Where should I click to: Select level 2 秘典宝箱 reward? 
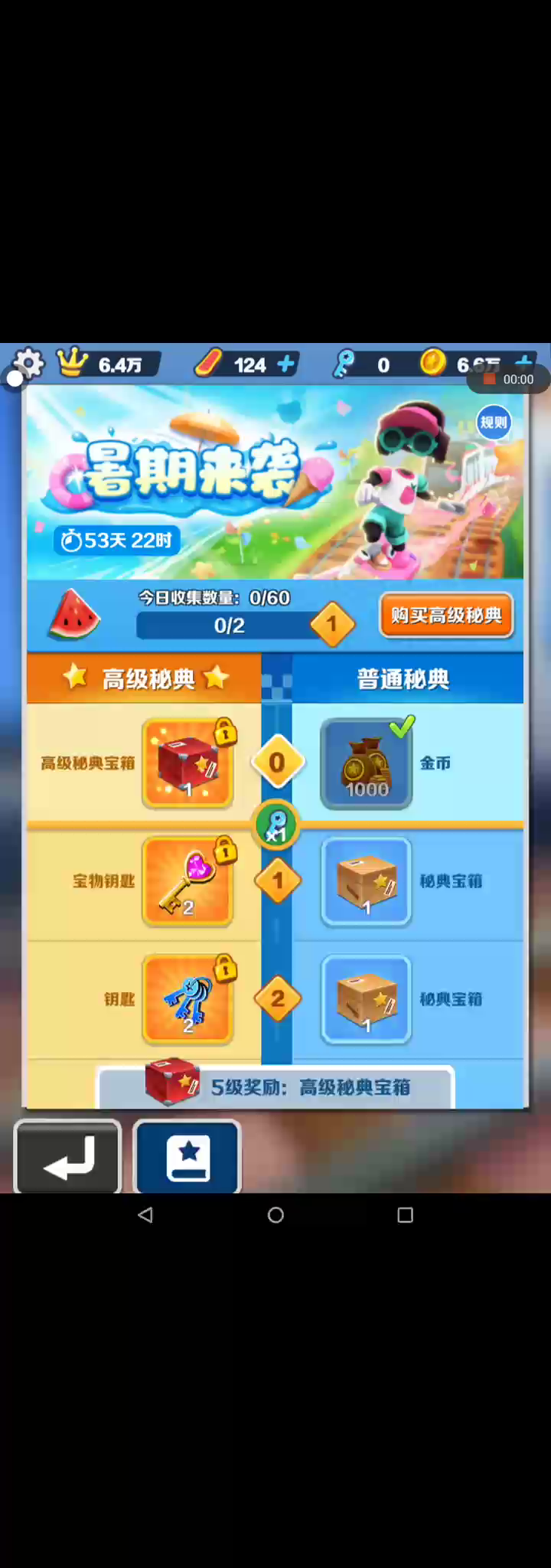(367, 999)
